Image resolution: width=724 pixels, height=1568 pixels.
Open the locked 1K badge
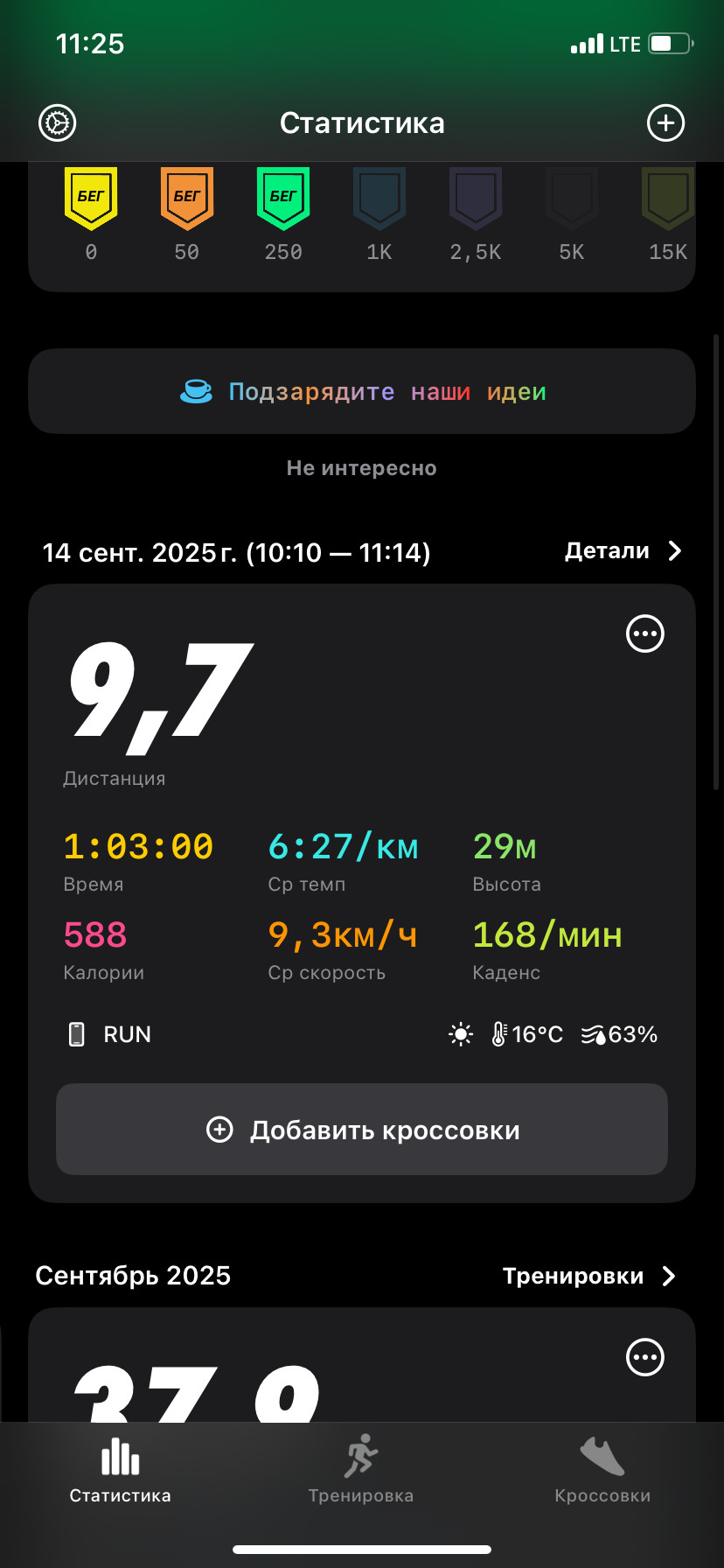coord(379,214)
